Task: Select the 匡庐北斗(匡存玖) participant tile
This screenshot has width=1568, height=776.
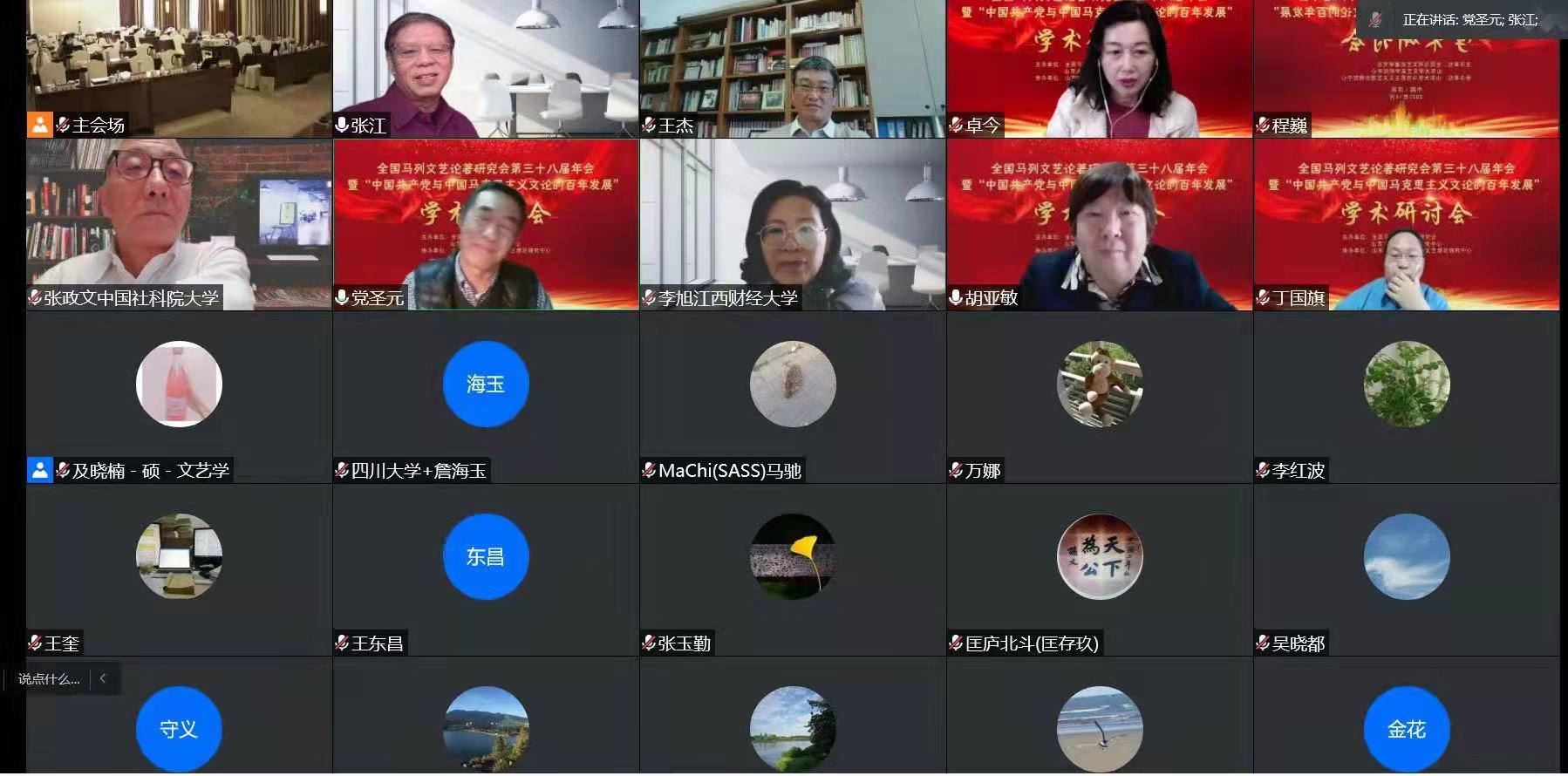Action: [1100, 569]
